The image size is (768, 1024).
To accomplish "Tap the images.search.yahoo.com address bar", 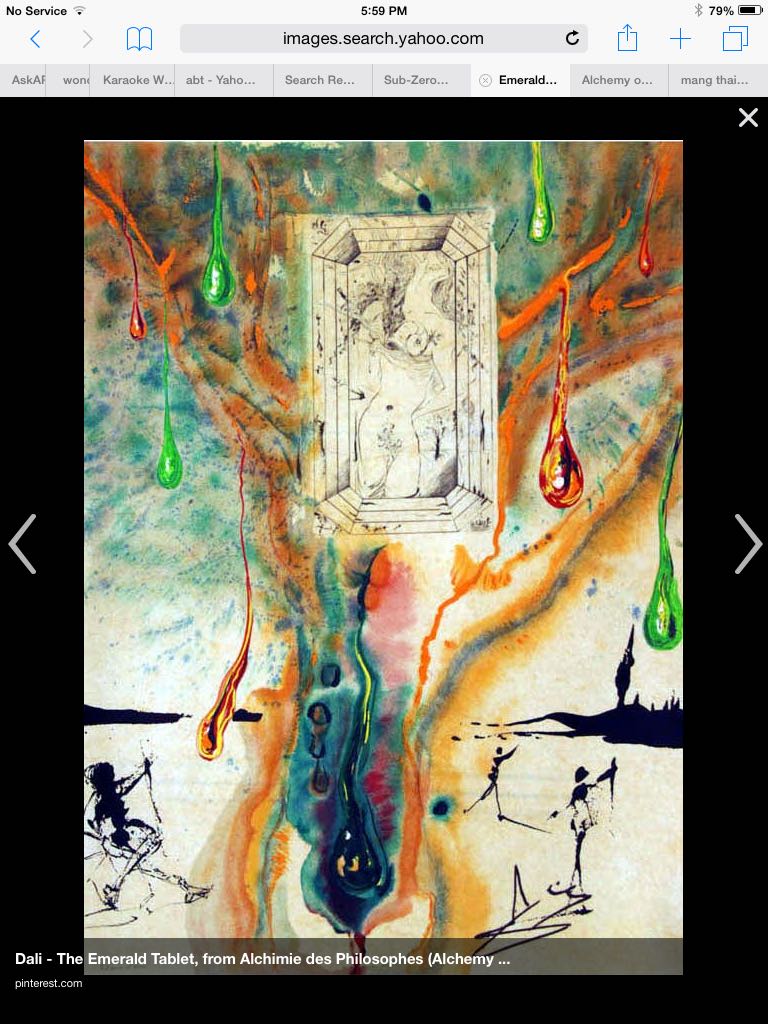I will [383, 39].
